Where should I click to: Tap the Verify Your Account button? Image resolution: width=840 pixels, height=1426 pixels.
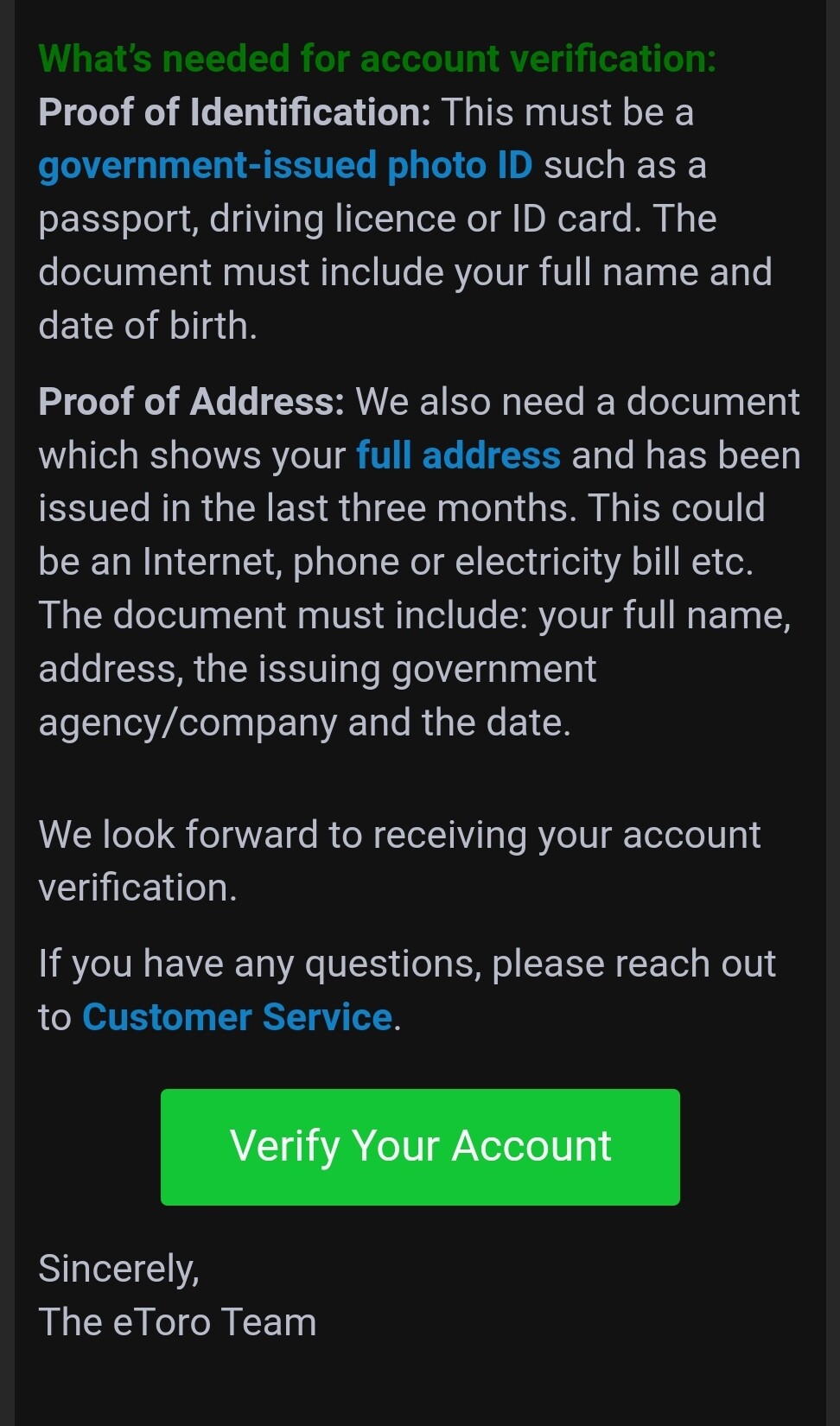pos(420,1147)
